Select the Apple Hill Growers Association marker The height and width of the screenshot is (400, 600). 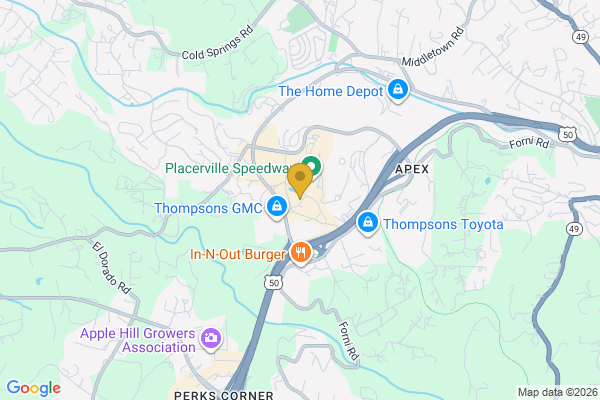point(211,339)
